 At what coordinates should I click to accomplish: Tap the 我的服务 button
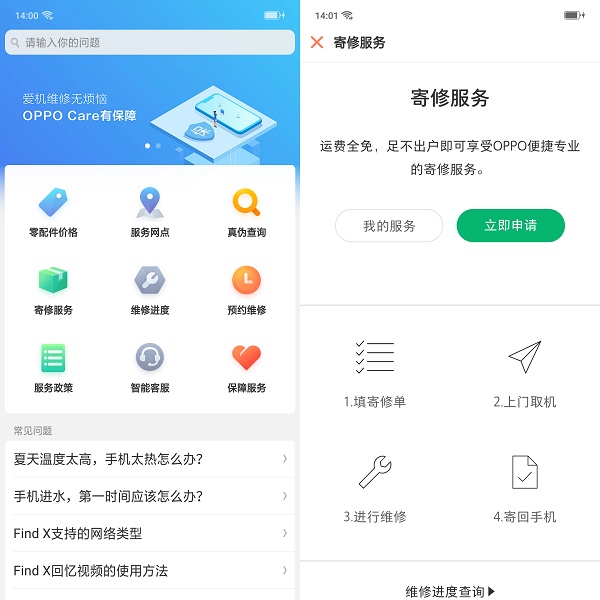pyautogui.click(x=389, y=226)
